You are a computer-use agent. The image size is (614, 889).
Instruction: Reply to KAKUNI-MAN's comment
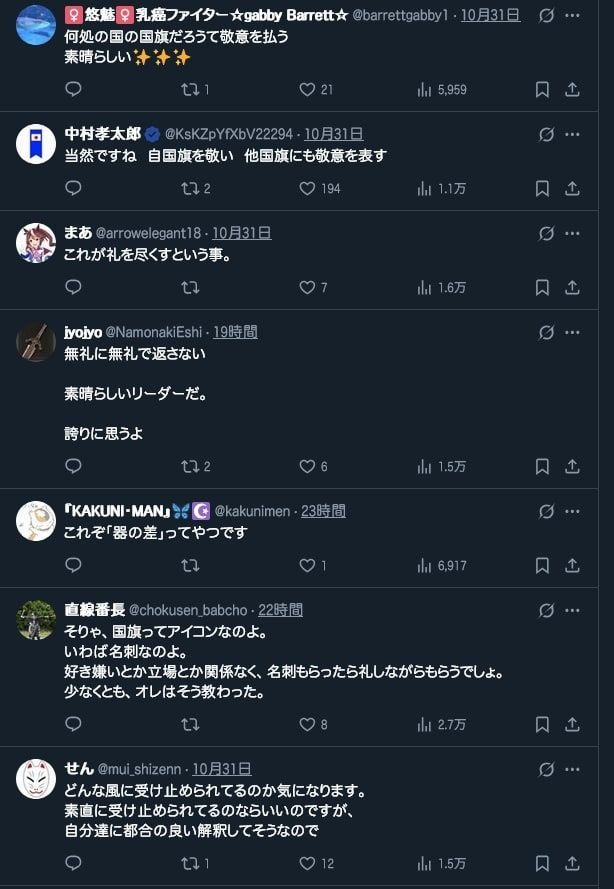73,565
